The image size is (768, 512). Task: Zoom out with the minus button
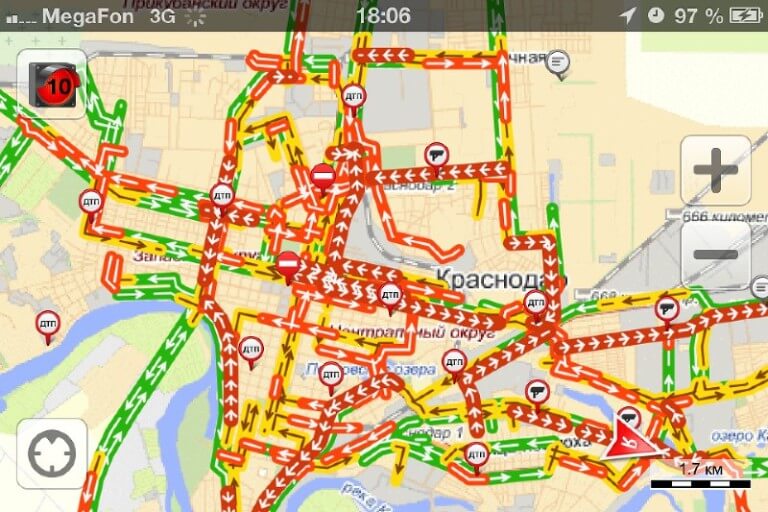[715, 254]
